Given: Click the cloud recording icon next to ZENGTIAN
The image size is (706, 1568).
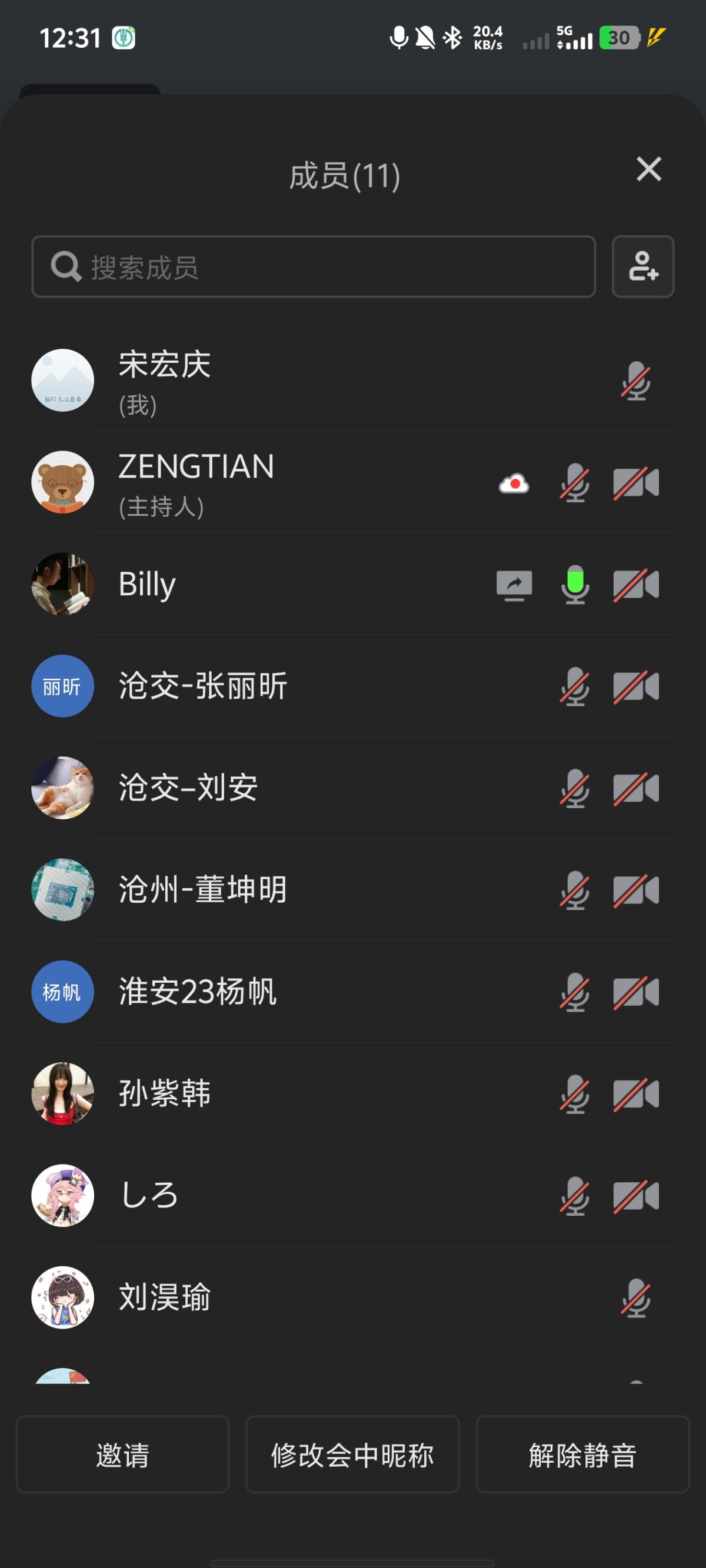Looking at the screenshot, I should pos(514,484).
